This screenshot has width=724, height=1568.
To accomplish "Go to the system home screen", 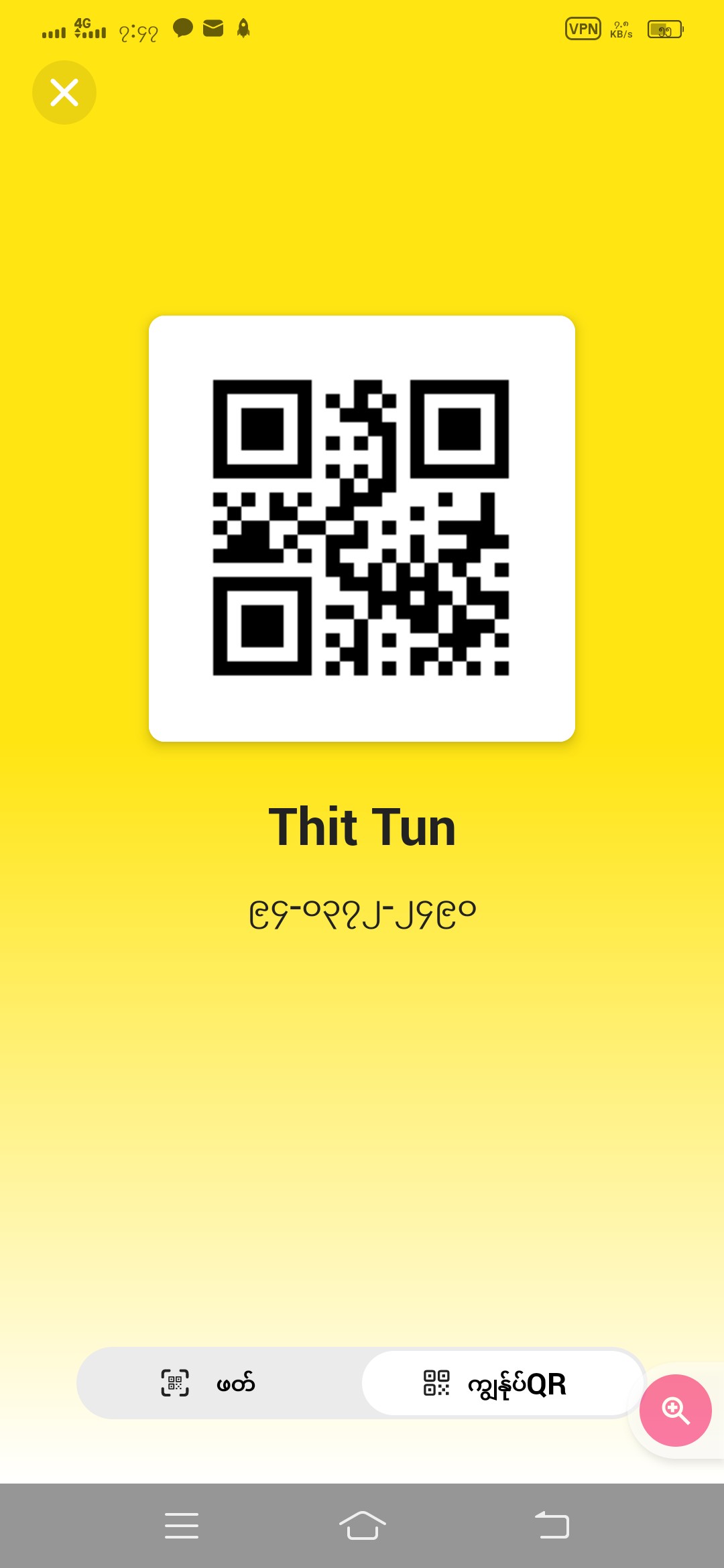I will 362,1525.
